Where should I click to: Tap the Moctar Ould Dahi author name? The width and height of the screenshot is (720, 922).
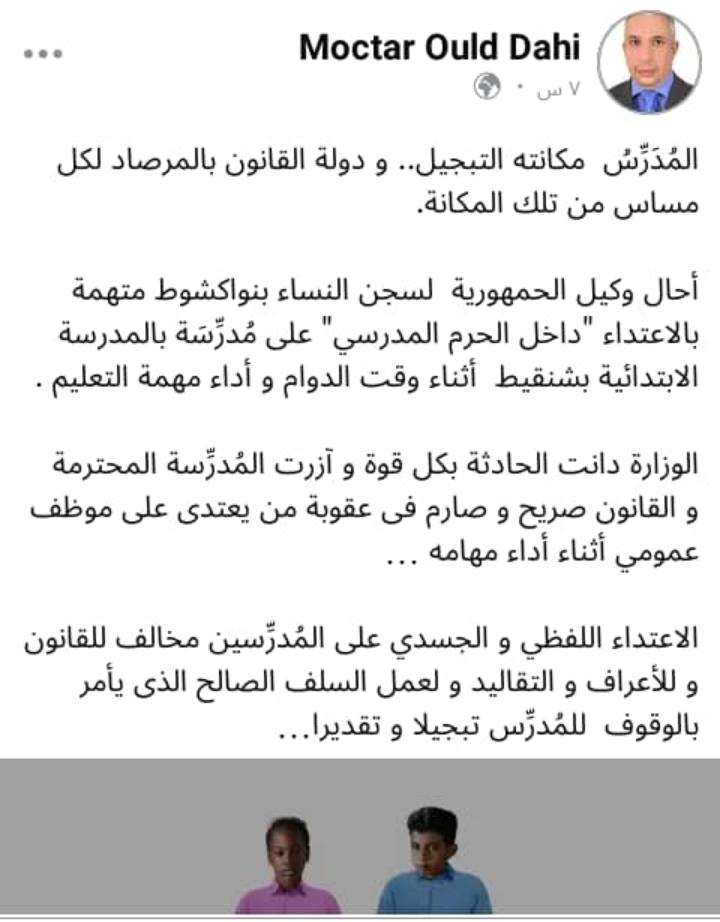440,48
